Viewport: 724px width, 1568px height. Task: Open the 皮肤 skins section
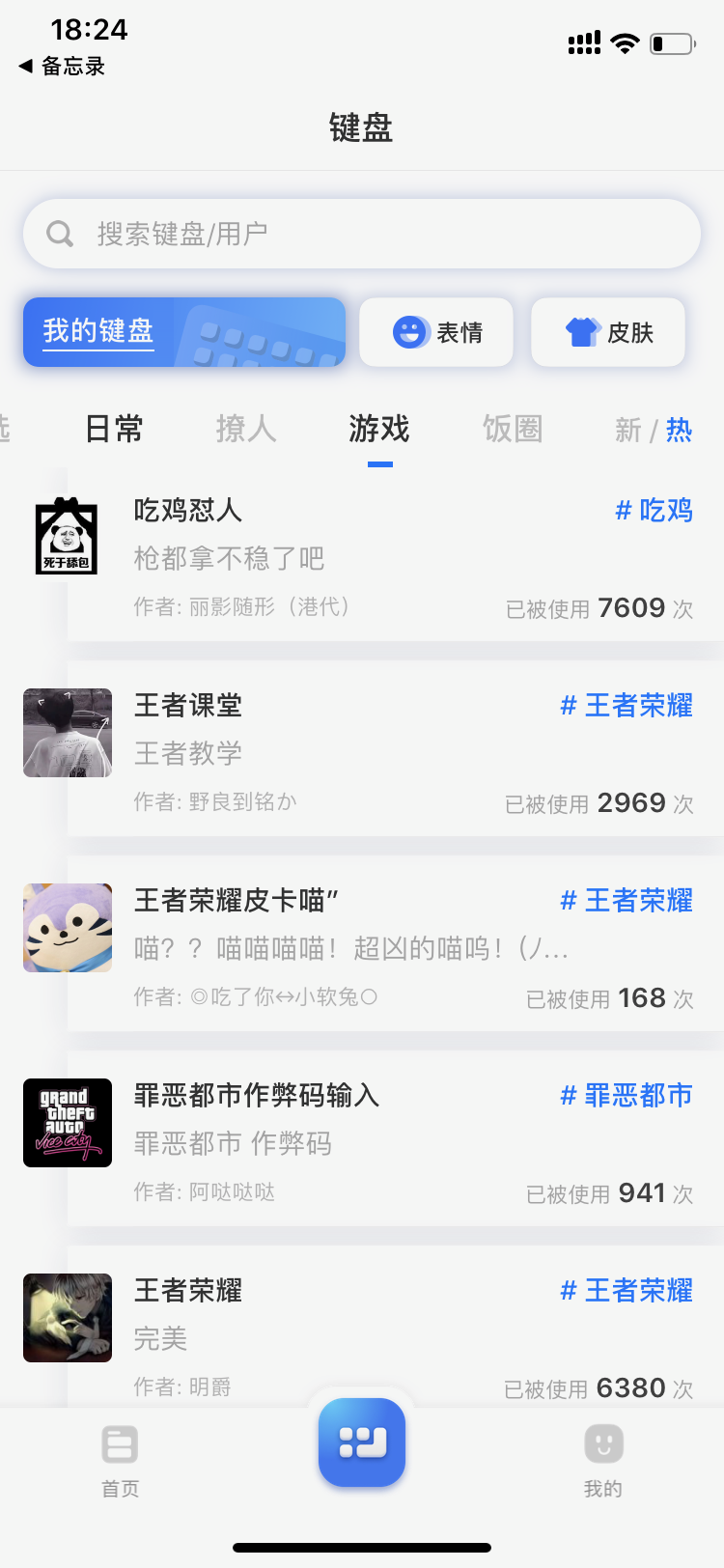(608, 332)
